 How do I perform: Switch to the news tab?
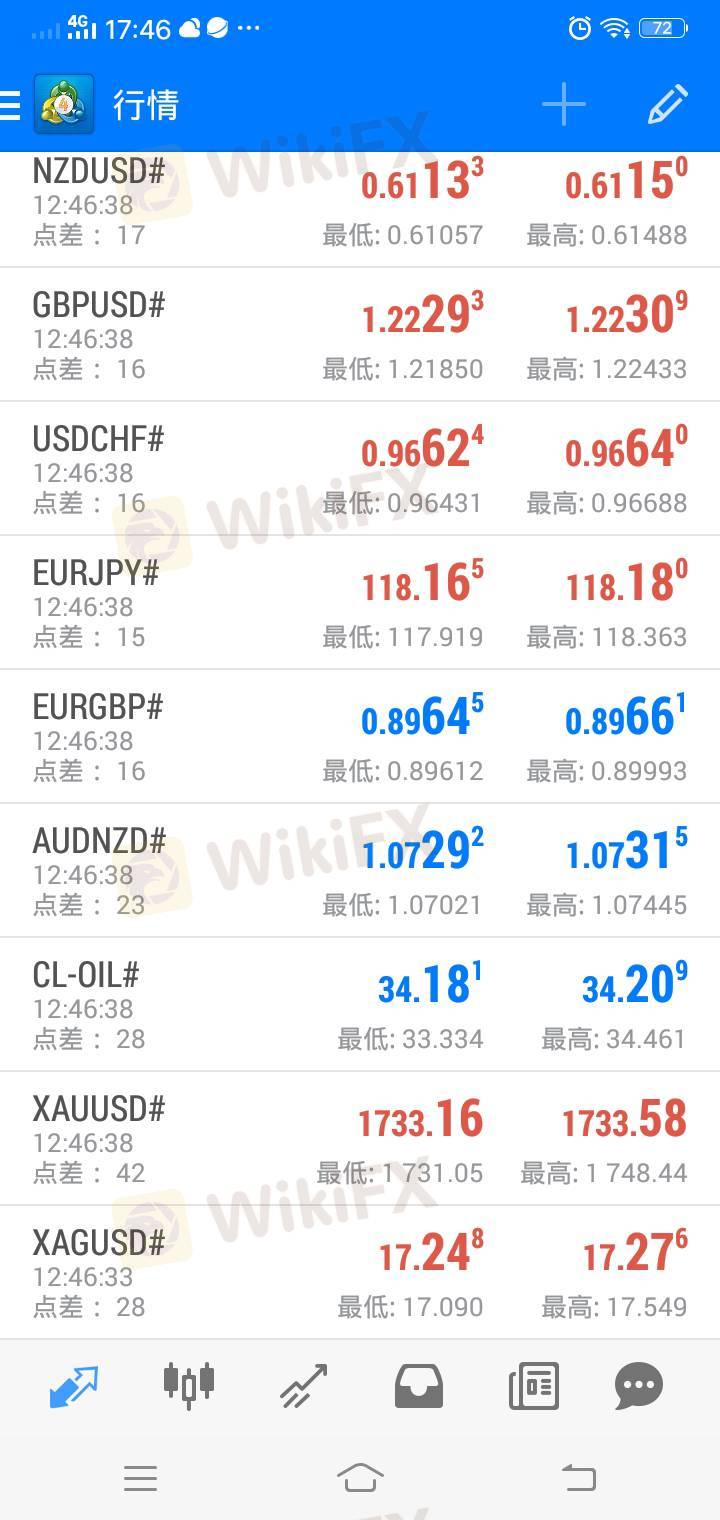pyautogui.click(x=533, y=1386)
